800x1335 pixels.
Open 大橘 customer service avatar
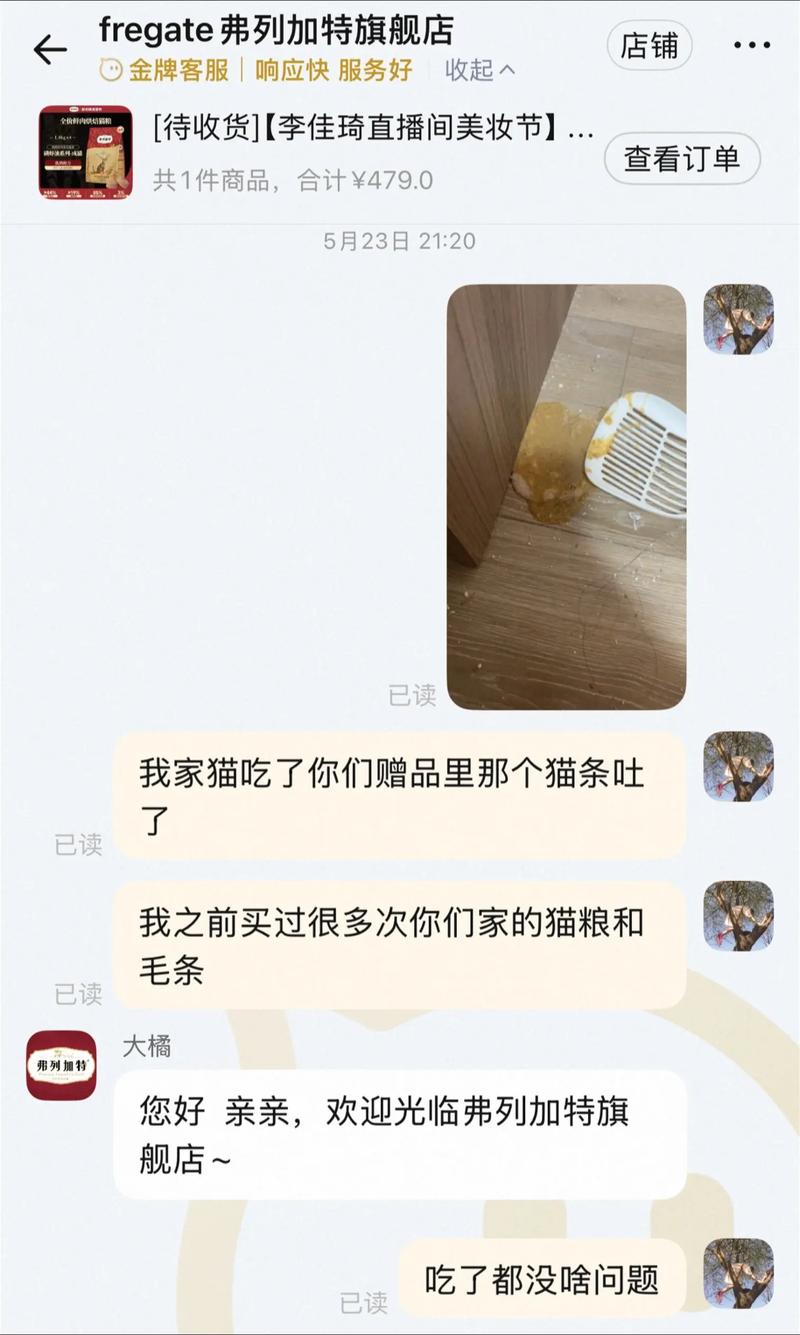[62, 1066]
